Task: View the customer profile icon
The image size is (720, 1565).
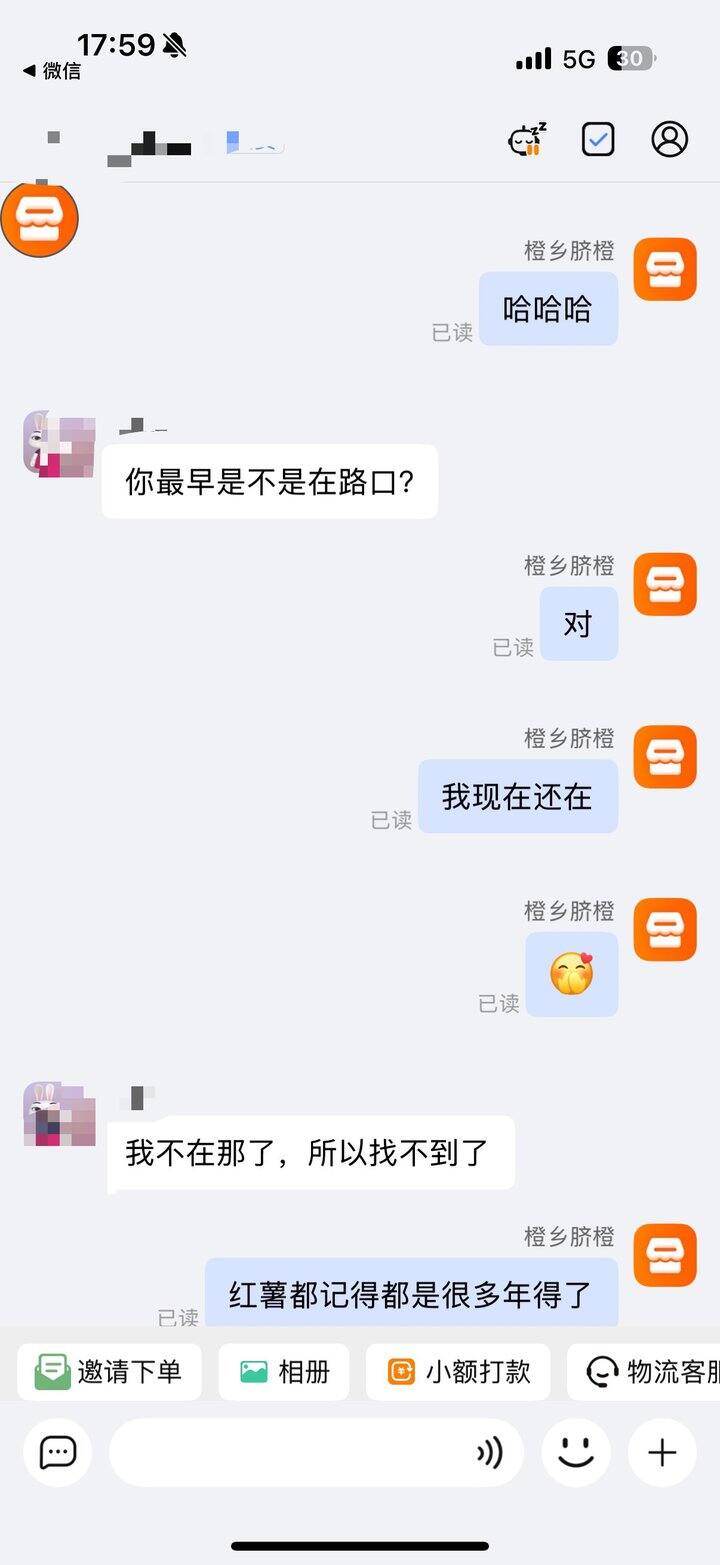Action: 669,139
